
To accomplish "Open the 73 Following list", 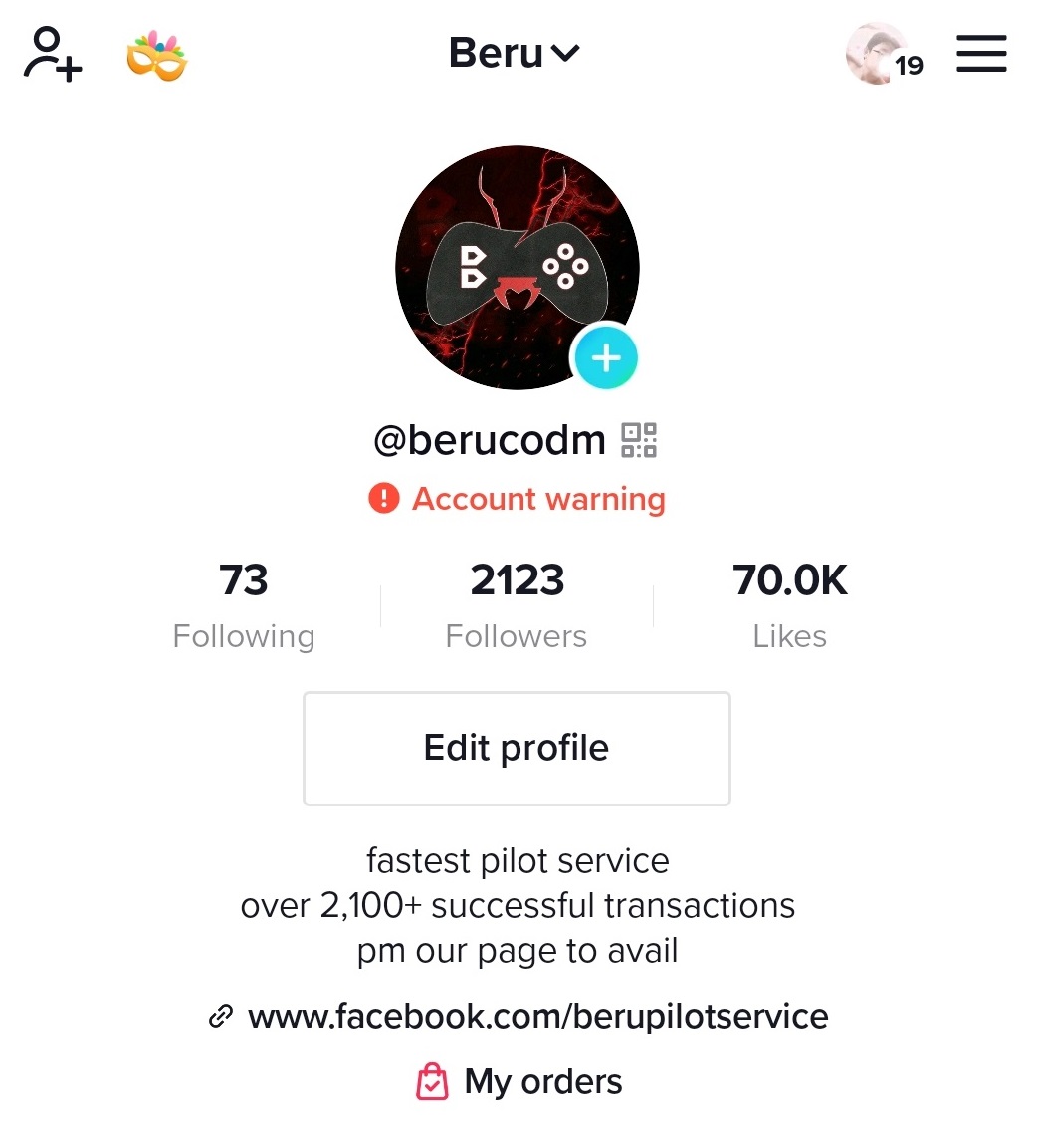I will 244,604.
